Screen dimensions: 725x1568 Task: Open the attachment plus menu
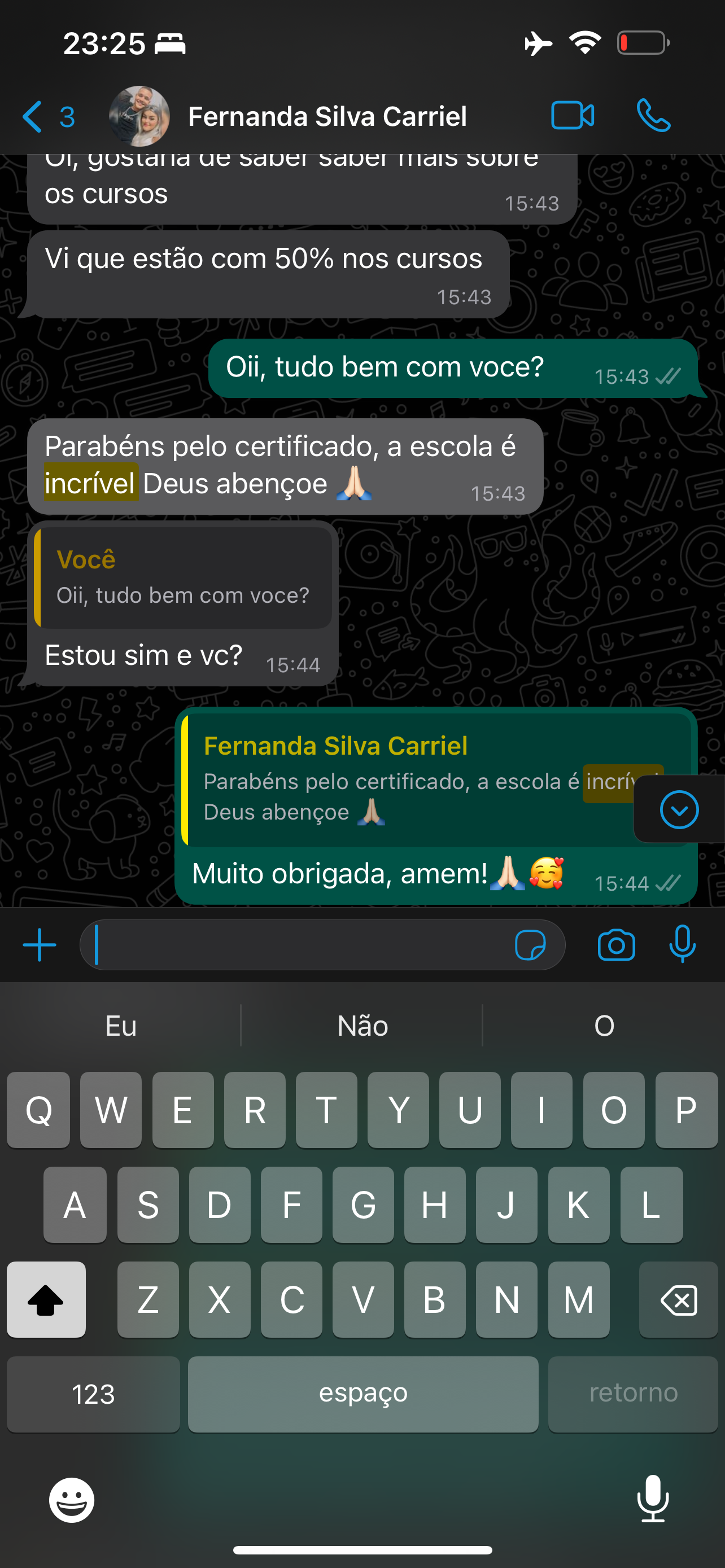coord(40,945)
